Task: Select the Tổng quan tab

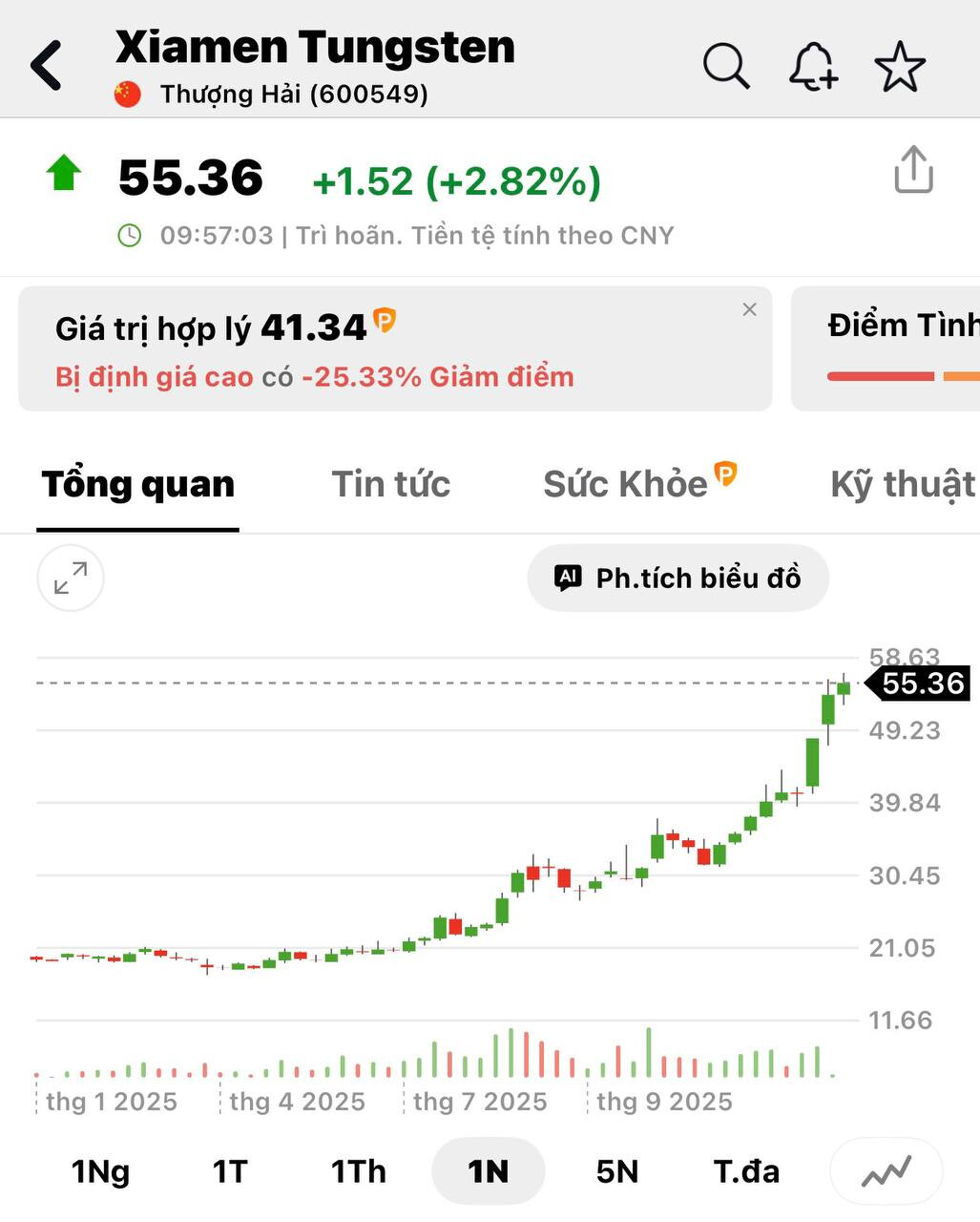Action: coord(138,484)
